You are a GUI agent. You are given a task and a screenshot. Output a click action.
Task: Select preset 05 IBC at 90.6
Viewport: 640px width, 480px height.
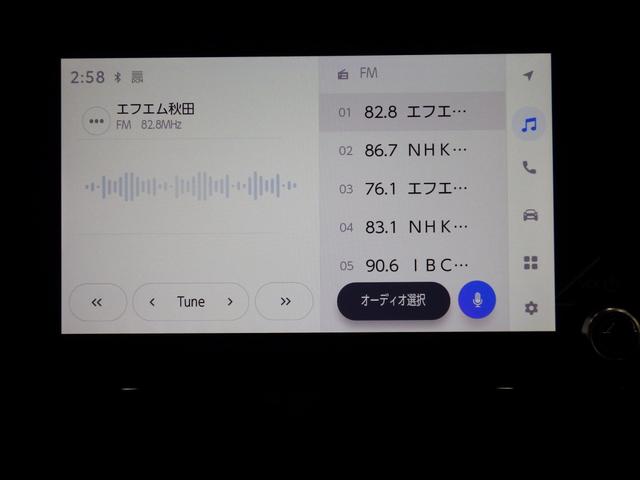[412, 265]
